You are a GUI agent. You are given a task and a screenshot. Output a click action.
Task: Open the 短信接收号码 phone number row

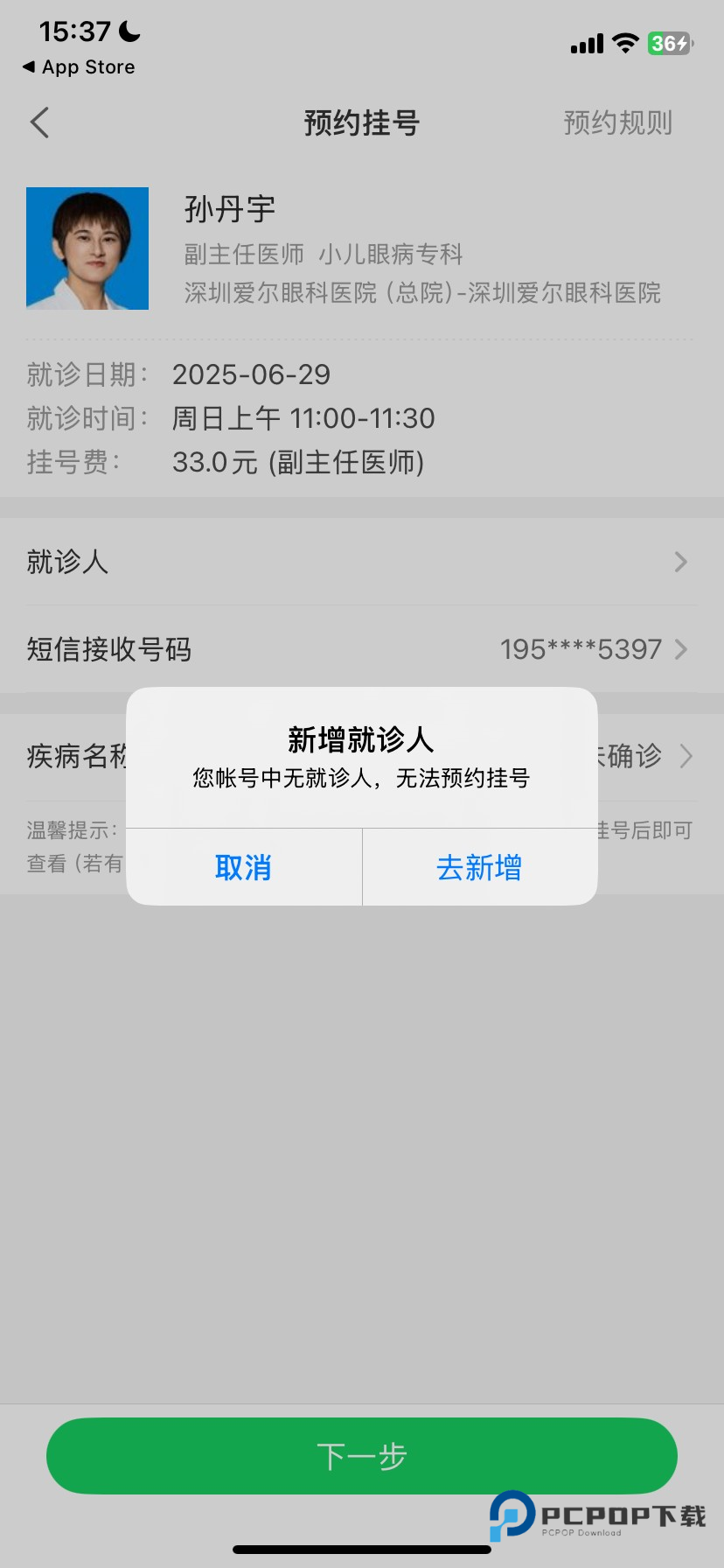click(x=362, y=649)
